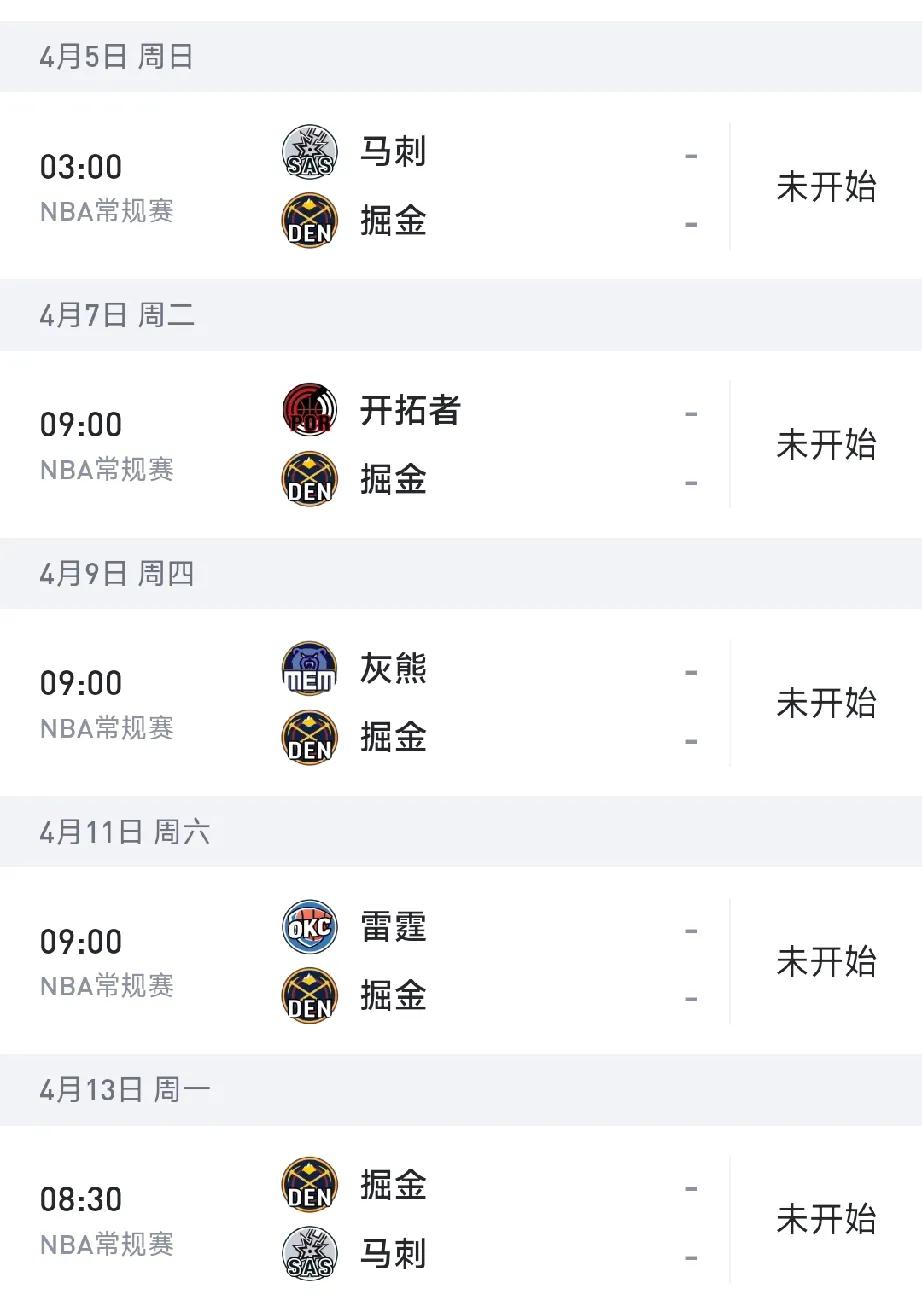The image size is (922, 1312).
Task: Select the Thunder vs Nuggets matchup
Action: (461, 961)
